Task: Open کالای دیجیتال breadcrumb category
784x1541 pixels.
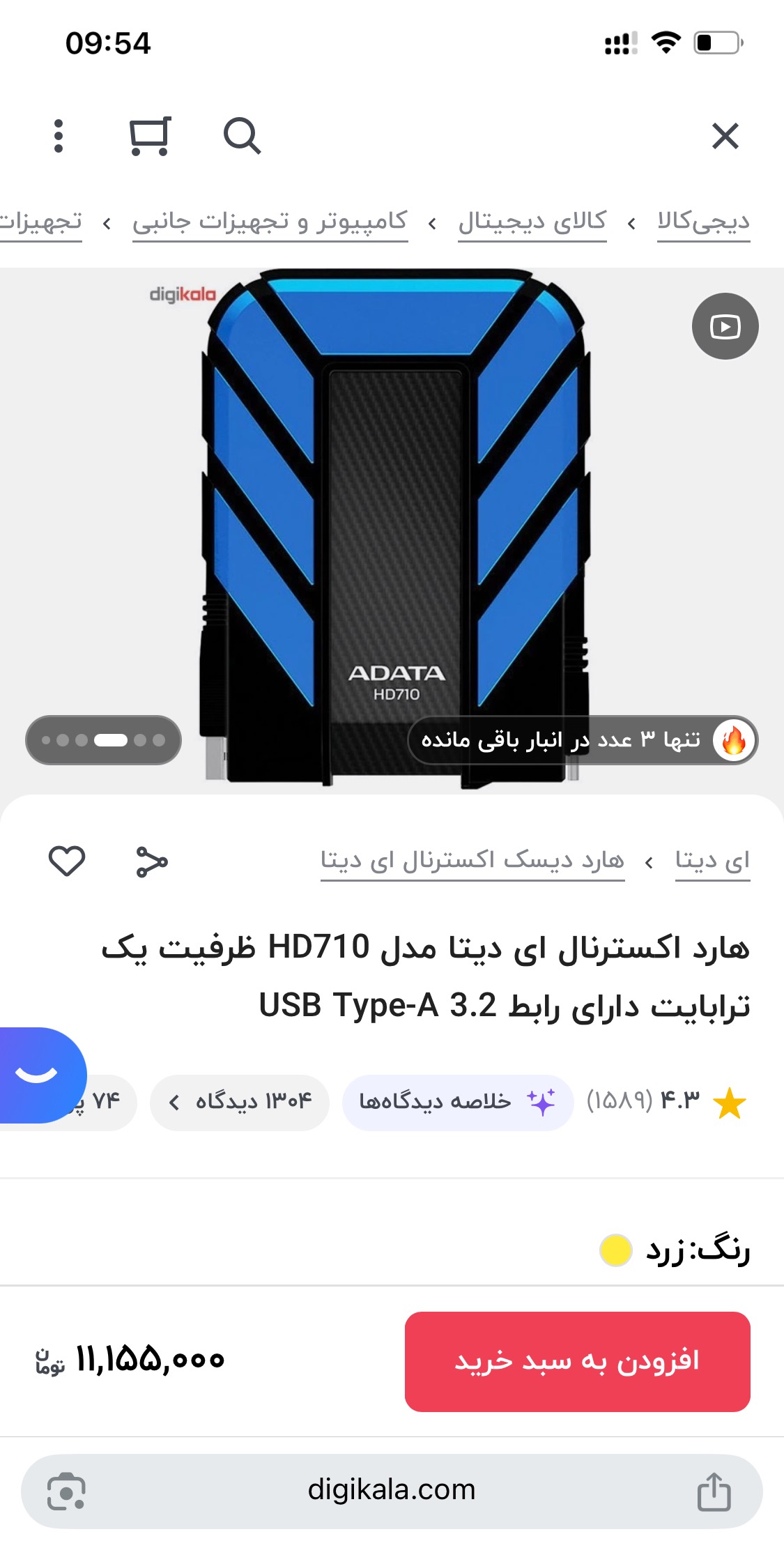Action: [x=532, y=222]
